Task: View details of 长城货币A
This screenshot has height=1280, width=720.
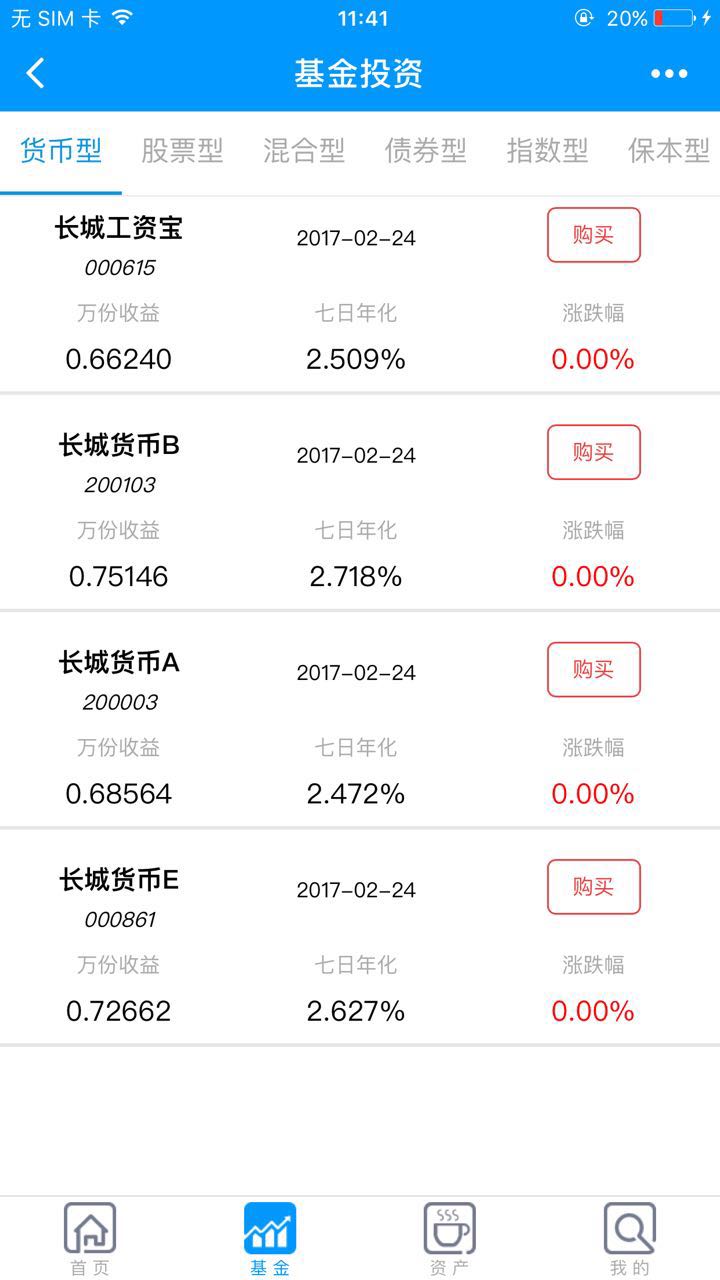Action: pos(119,663)
